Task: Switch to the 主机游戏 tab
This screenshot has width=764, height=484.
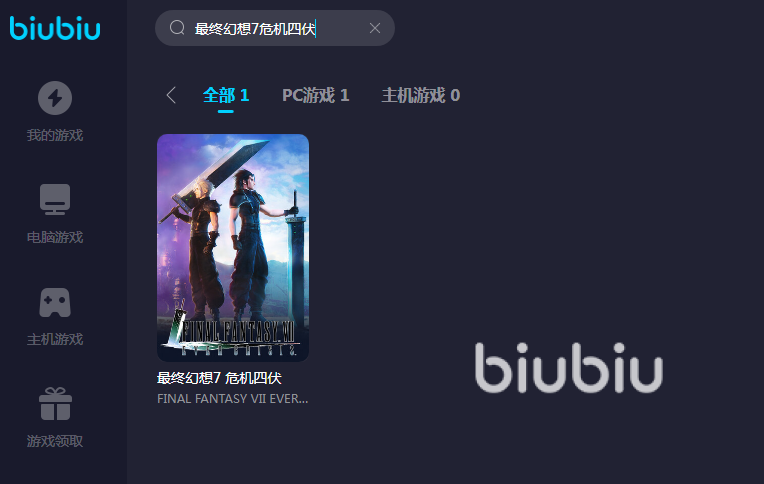Action: coord(420,95)
